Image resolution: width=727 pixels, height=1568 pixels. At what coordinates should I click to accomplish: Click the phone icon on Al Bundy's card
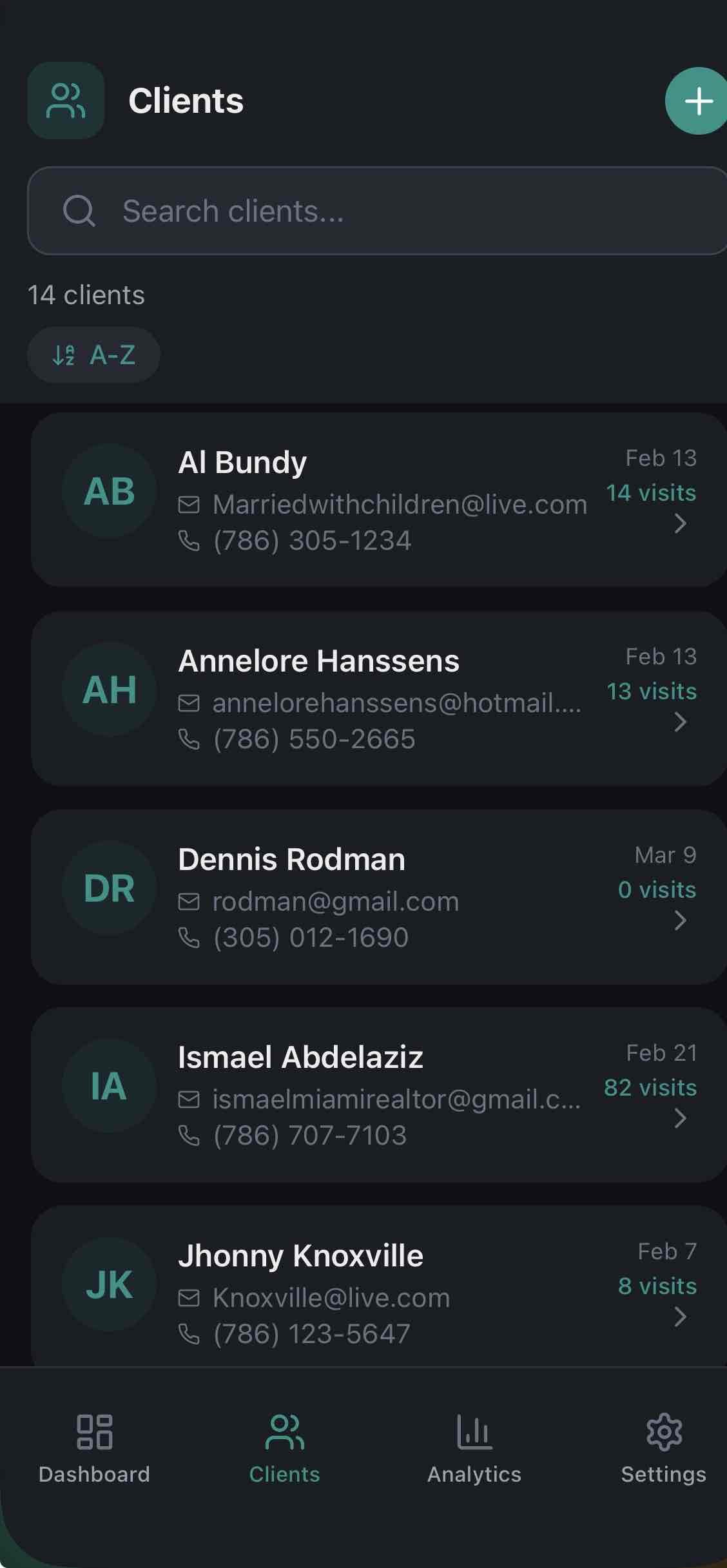189,543
